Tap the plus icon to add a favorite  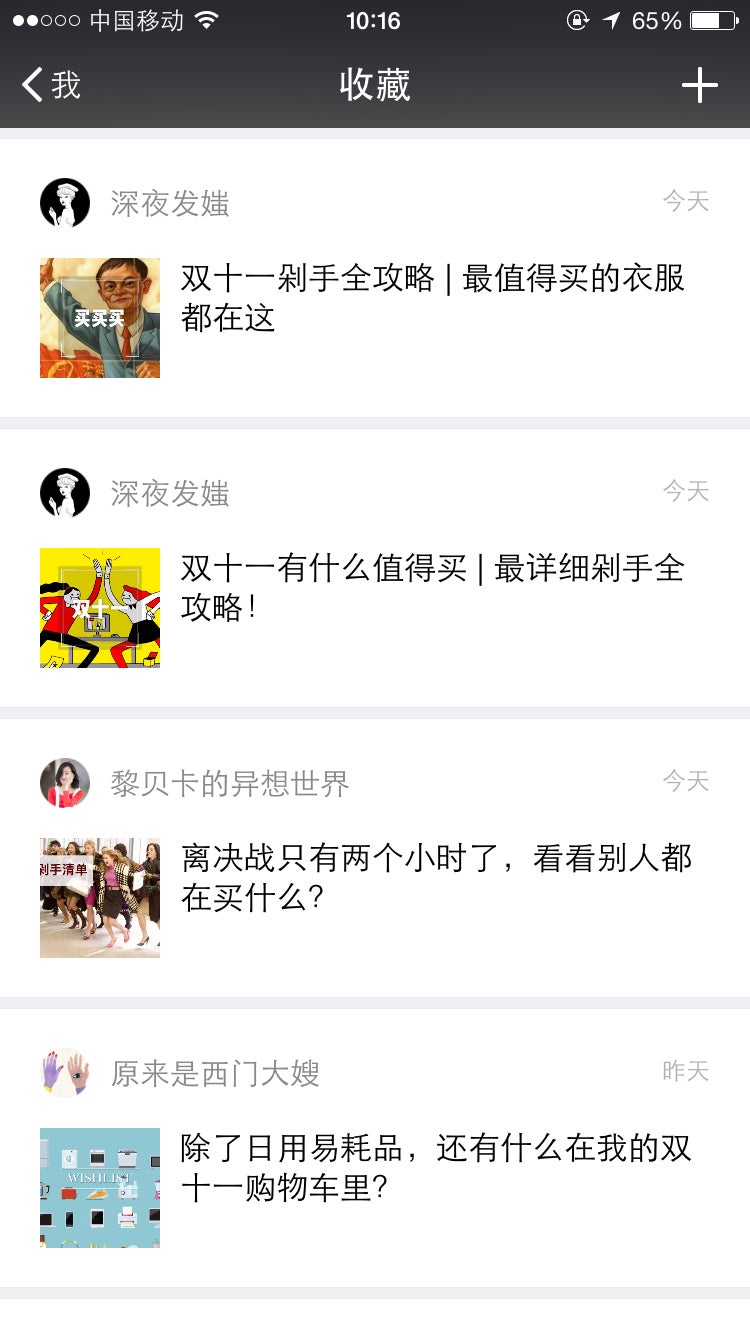(700, 85)
